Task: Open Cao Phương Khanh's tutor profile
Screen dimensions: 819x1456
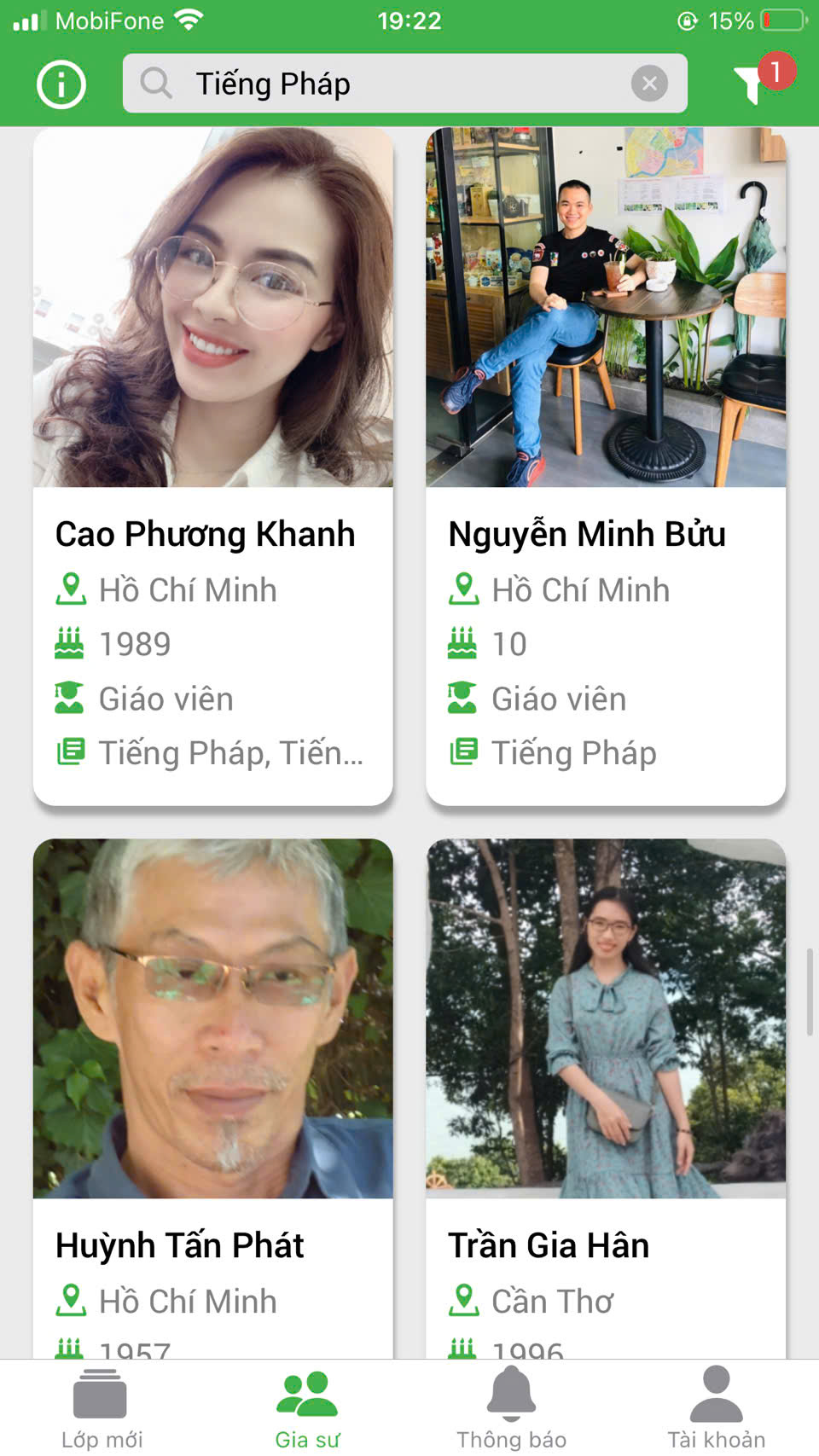Action: pyautogui.click(x=213, y=466)
